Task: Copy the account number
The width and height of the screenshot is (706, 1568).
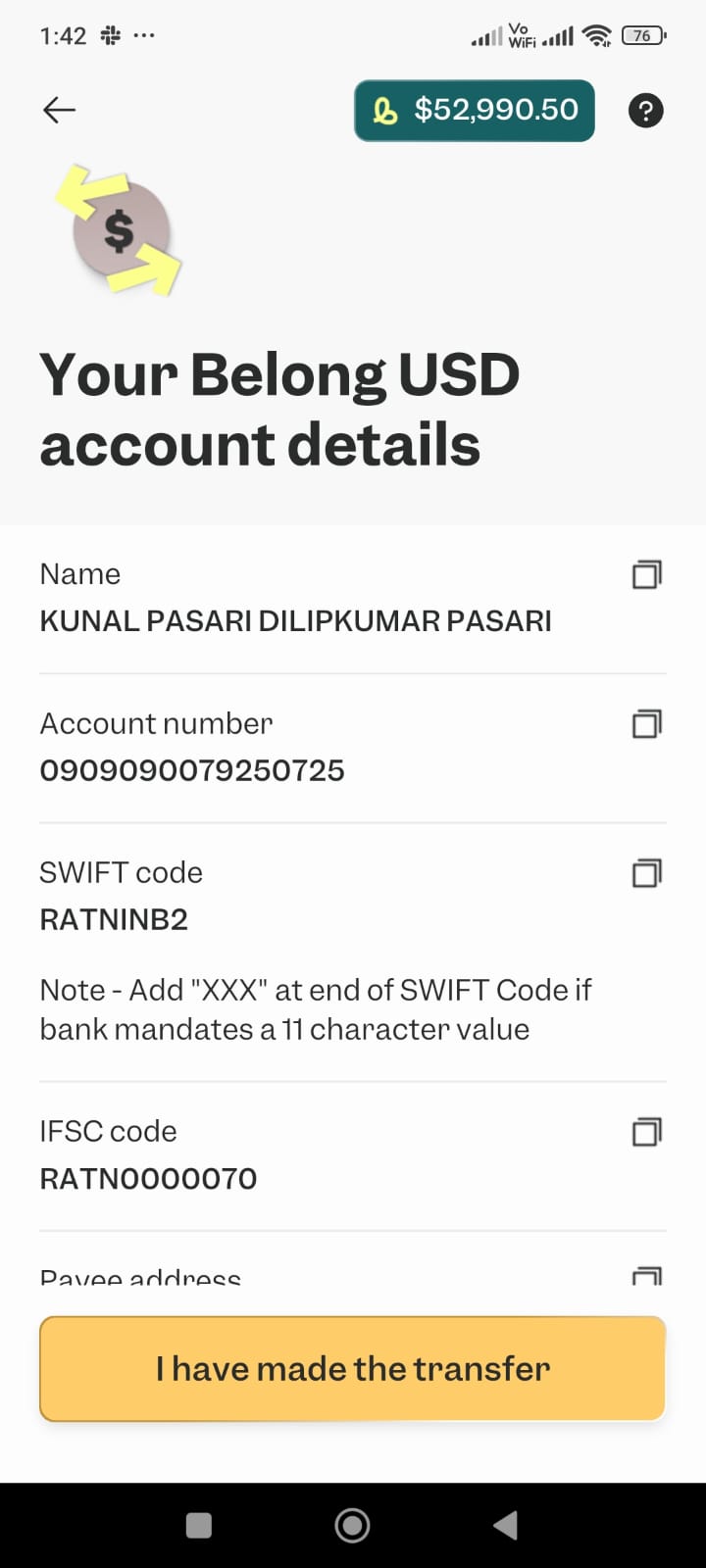Action: (x=646, y=723)
